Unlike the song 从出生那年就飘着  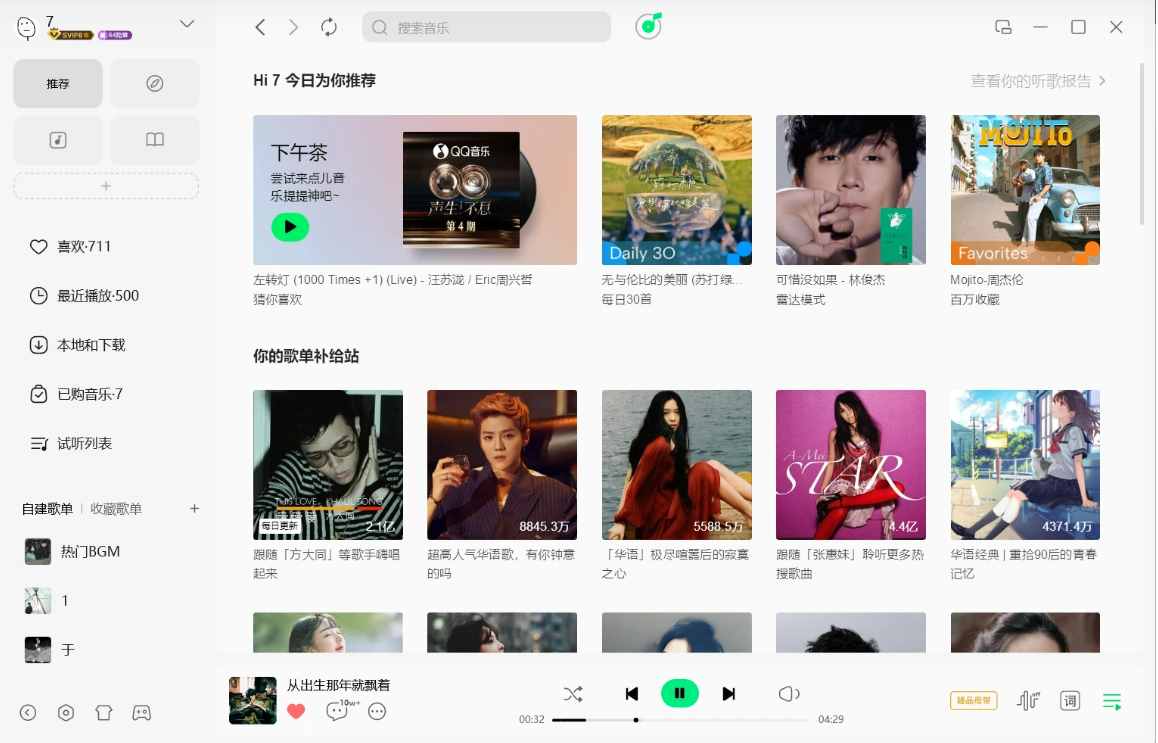[x=296, y=712]
